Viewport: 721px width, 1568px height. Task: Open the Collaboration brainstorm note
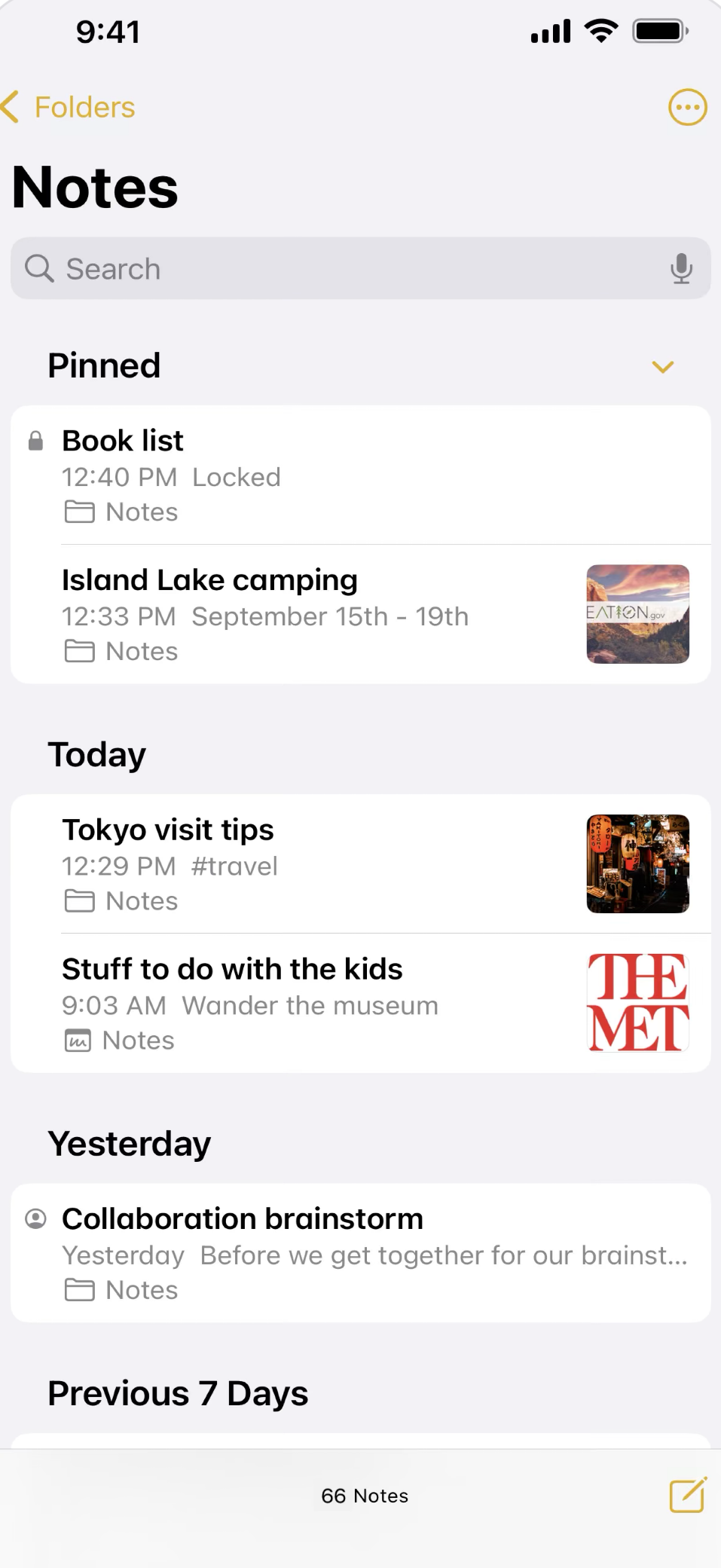coord(361,1253)
